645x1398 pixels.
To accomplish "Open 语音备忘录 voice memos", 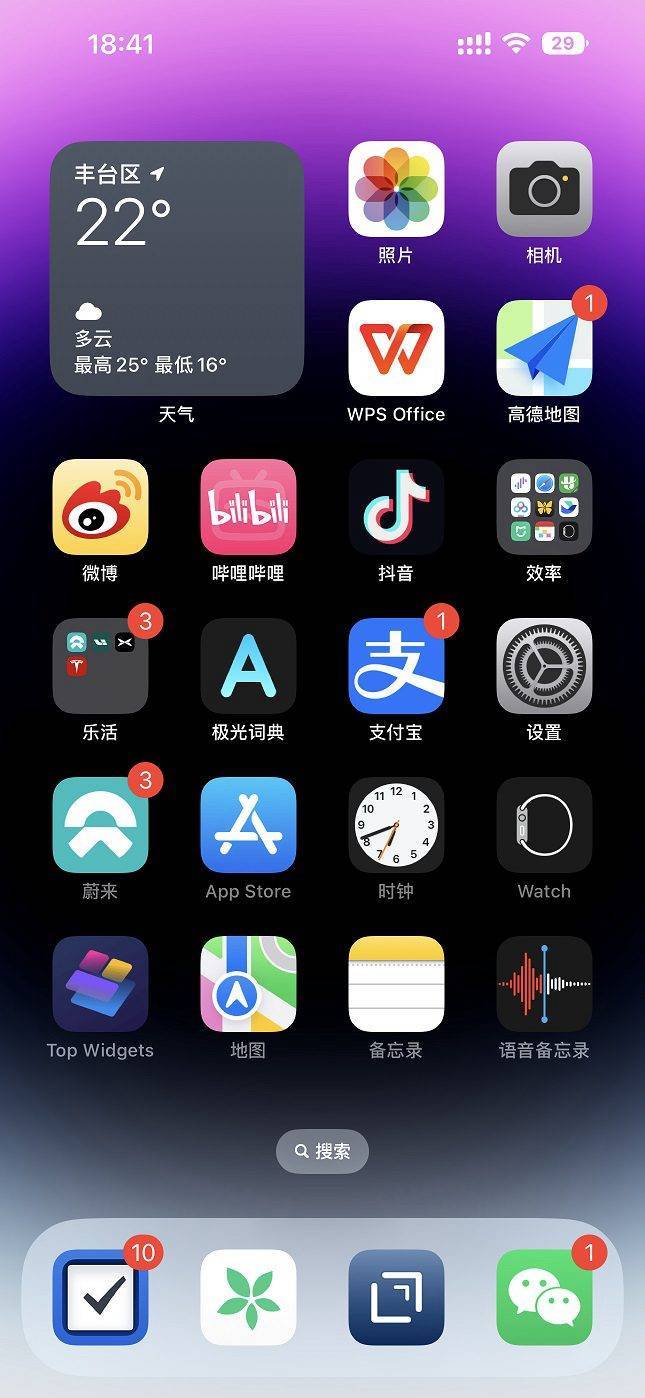I will pyautogui.click(x=544, y=984).
